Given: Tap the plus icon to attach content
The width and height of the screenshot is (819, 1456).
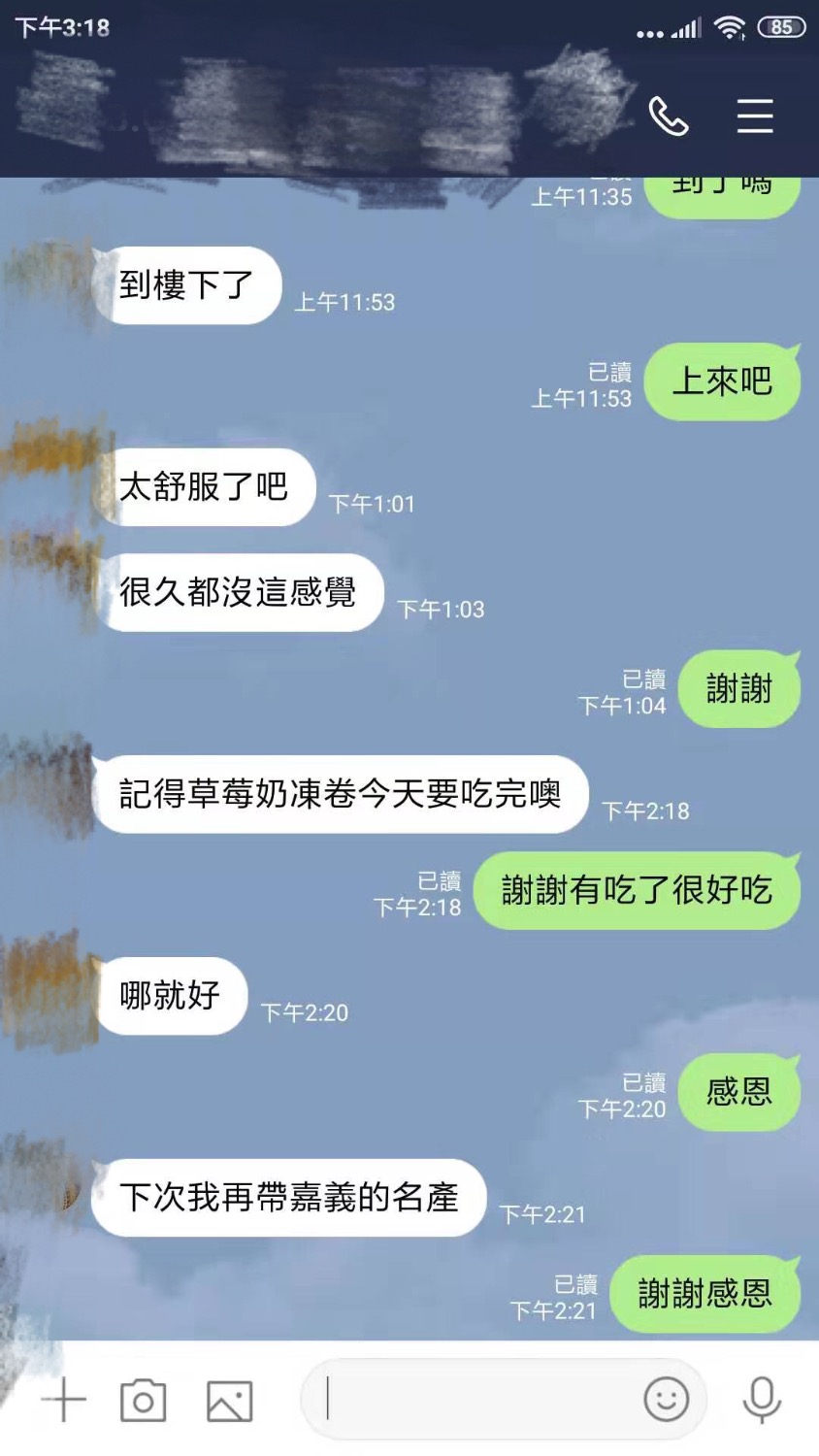Looking at the screenshot, I should [62, 1399].
